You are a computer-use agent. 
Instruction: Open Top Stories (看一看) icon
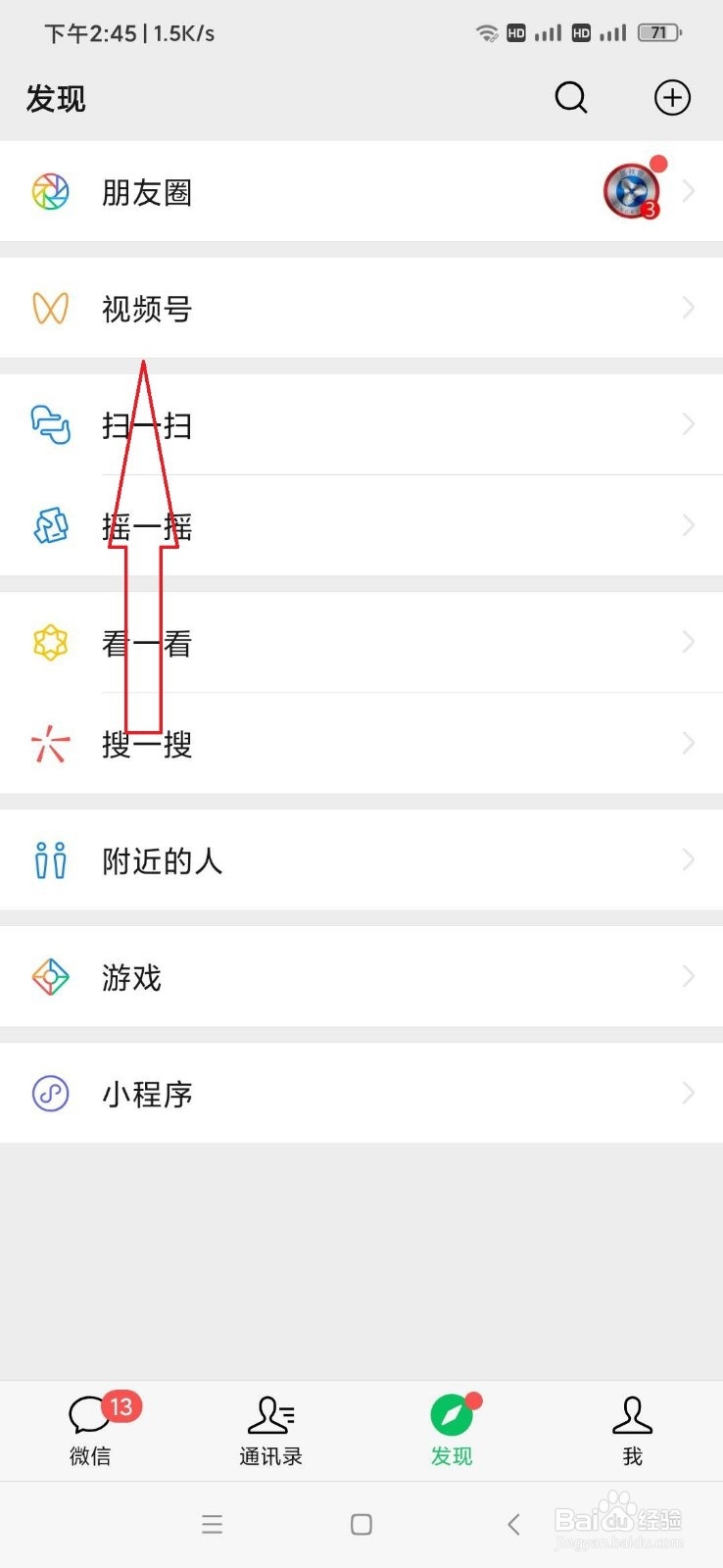point(50,642)
